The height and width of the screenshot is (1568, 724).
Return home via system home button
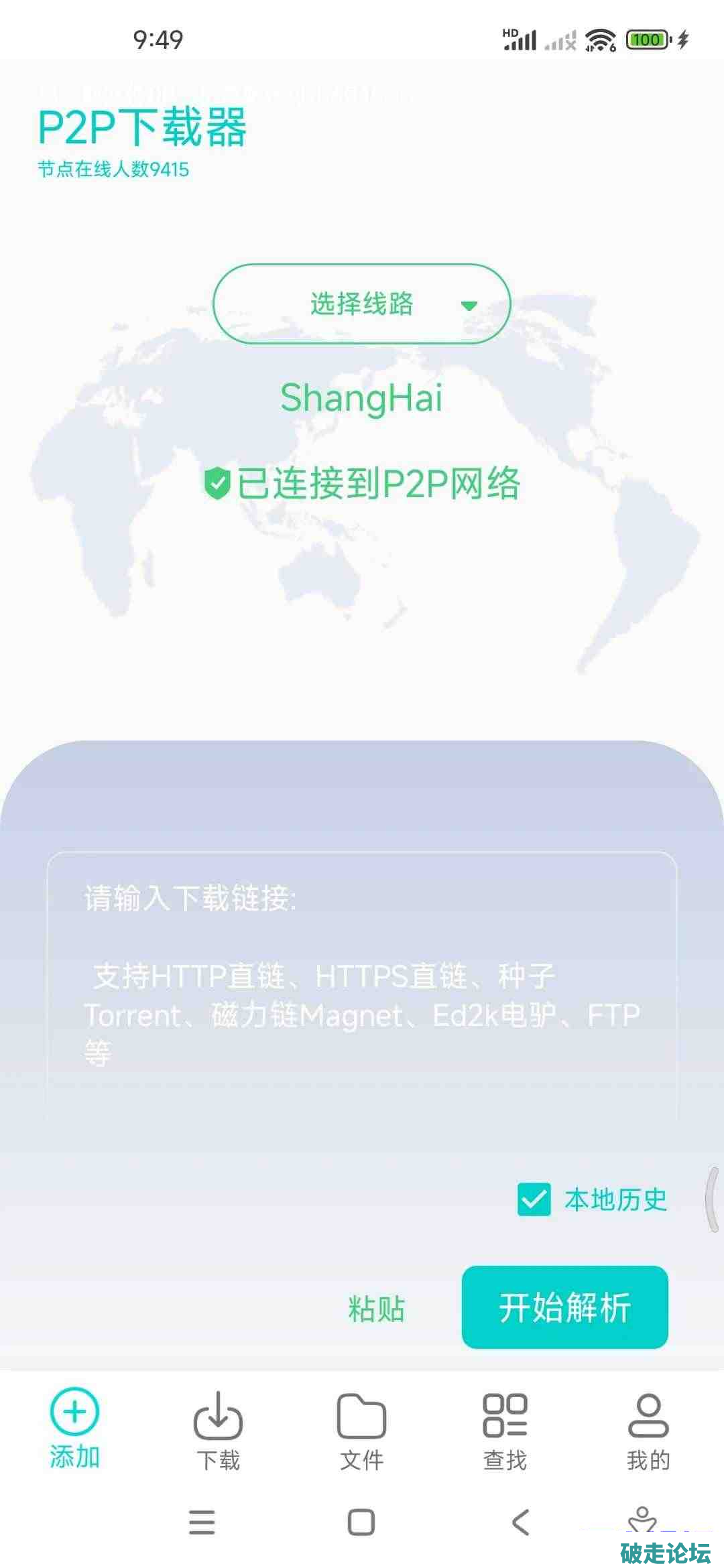point(361,1522)
